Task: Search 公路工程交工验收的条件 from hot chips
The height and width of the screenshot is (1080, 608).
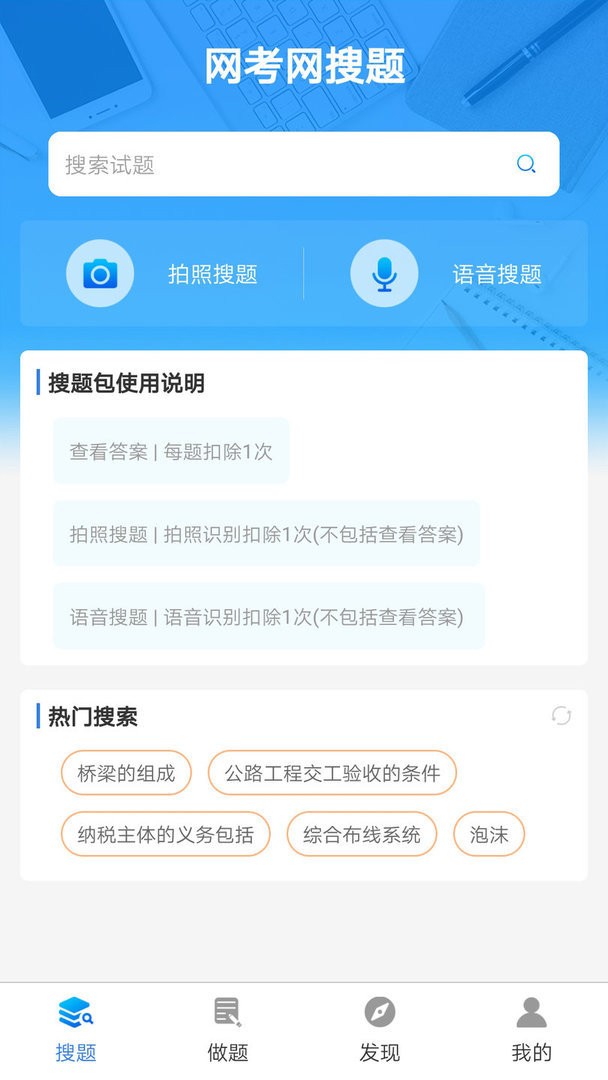Action: point(332,773)
